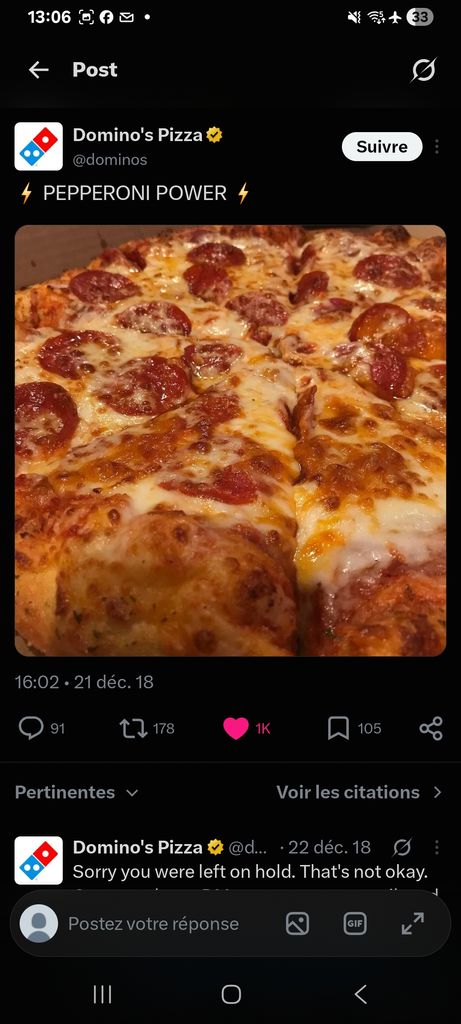Viewport: 461px width, 1024px height.
Task: Tap the Grok icon on the 22 déc. reply
Action: coord(402,847)
